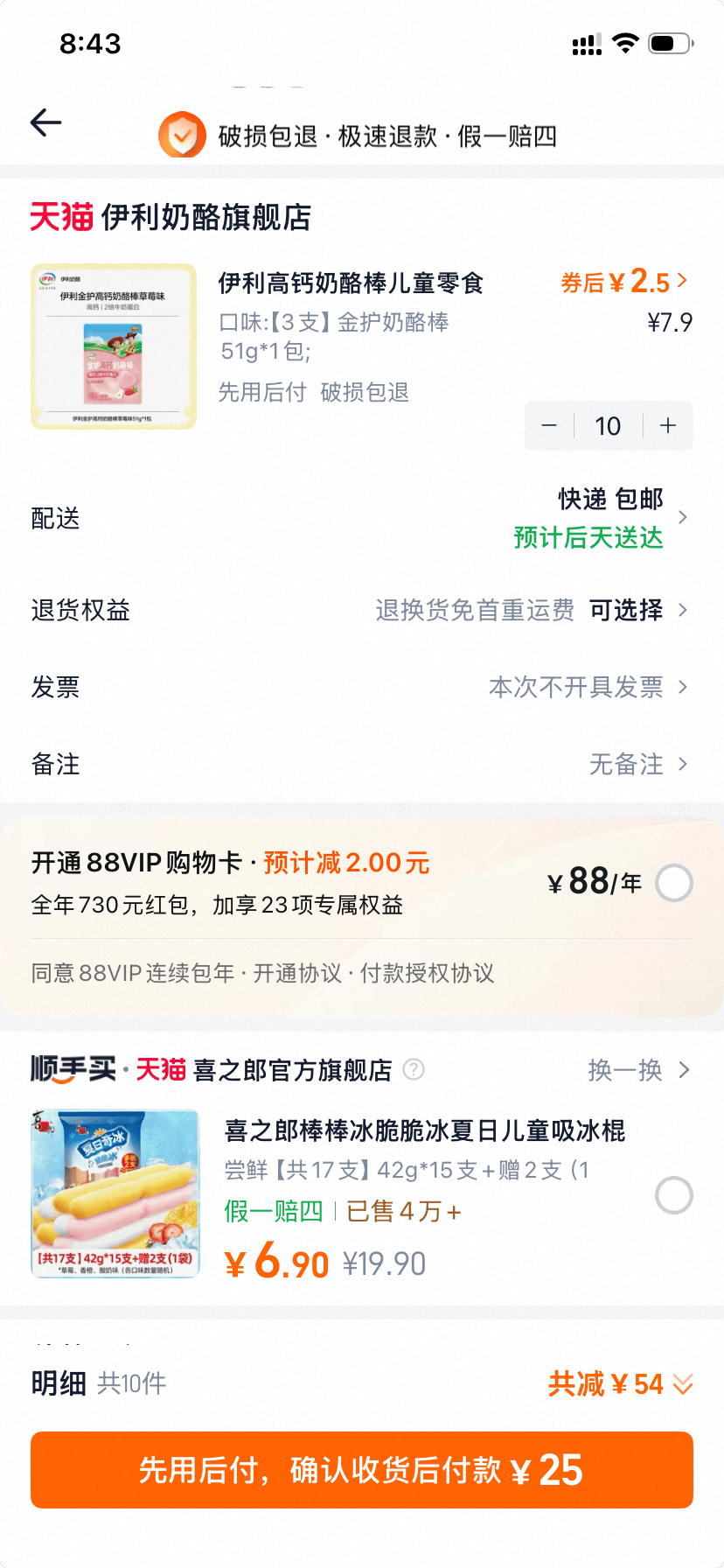
Task: Tap the back arrow at top left
Action: tap(45, 123)
